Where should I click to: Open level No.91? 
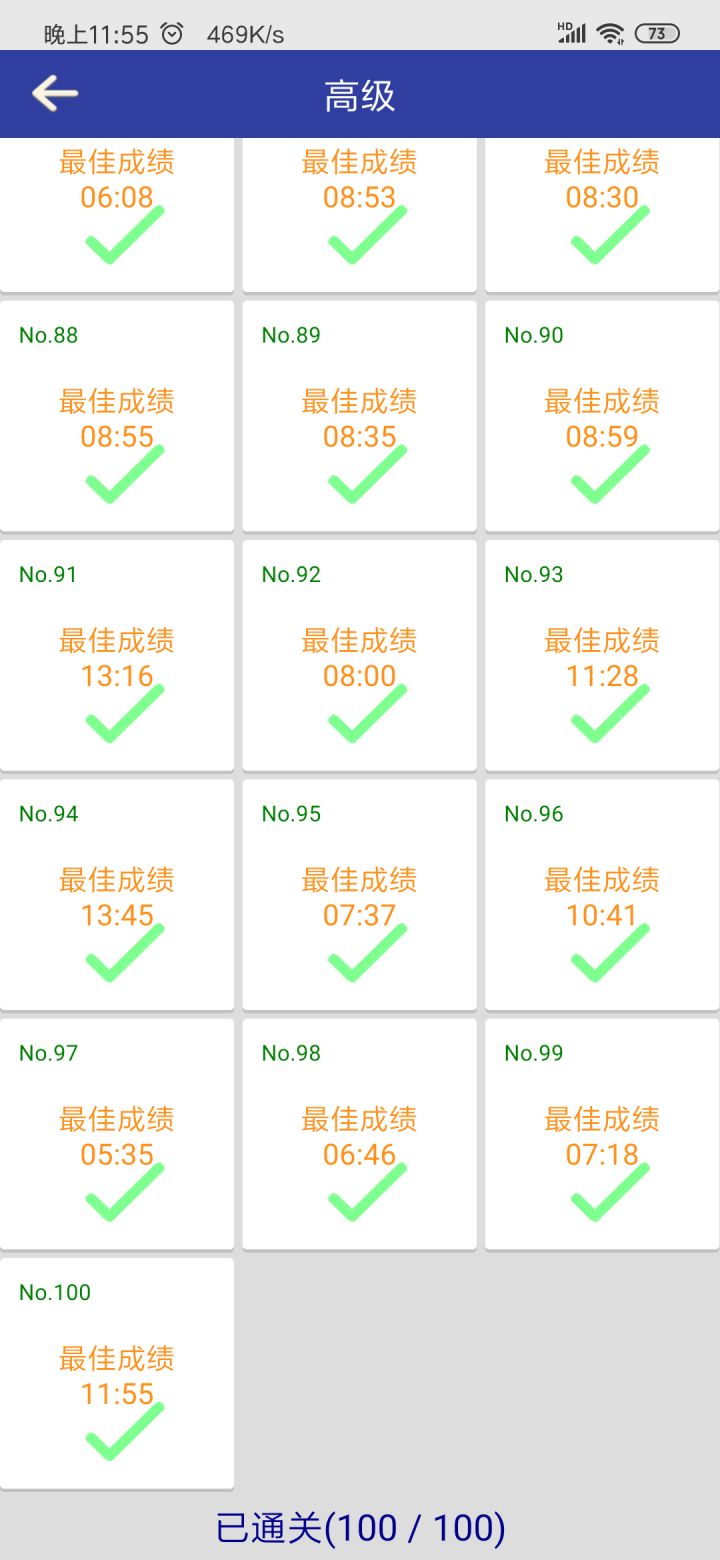click(x=117, y=655)
